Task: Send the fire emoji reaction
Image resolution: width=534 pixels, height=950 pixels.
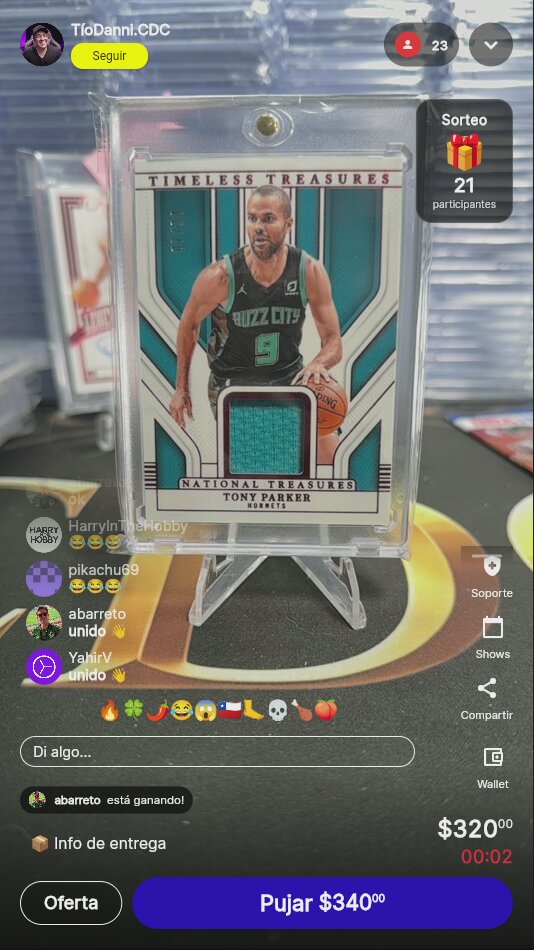Action: pyautogui.click(x=110, y=709)
